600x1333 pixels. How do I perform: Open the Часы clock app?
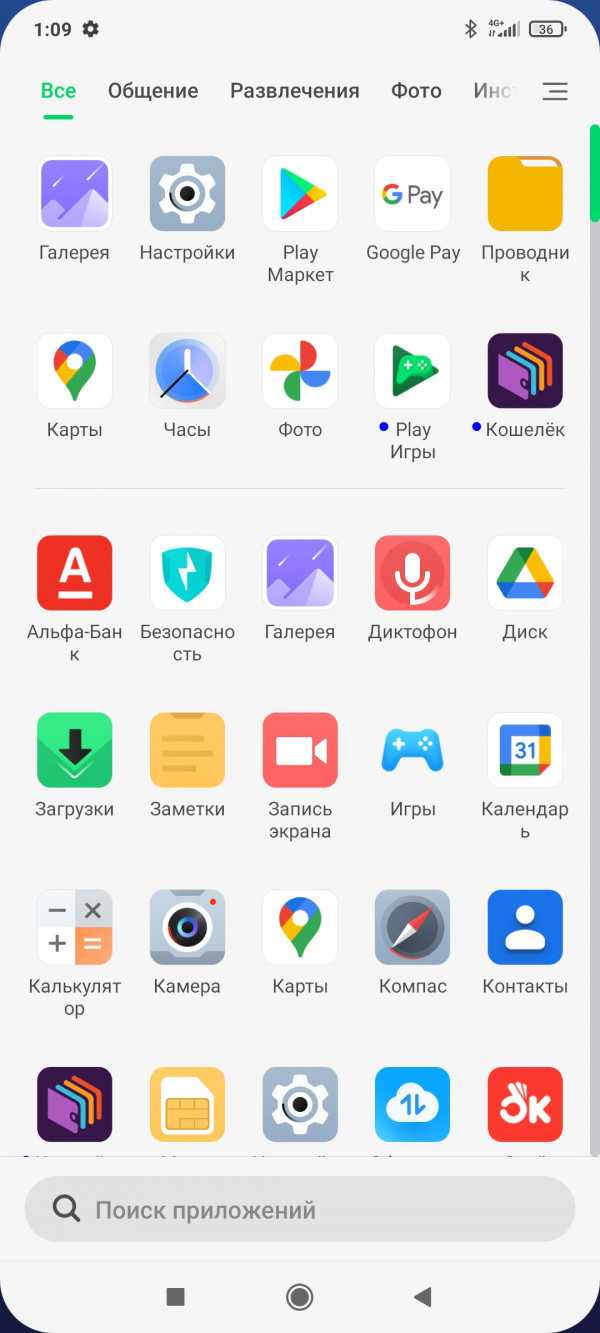187,371
